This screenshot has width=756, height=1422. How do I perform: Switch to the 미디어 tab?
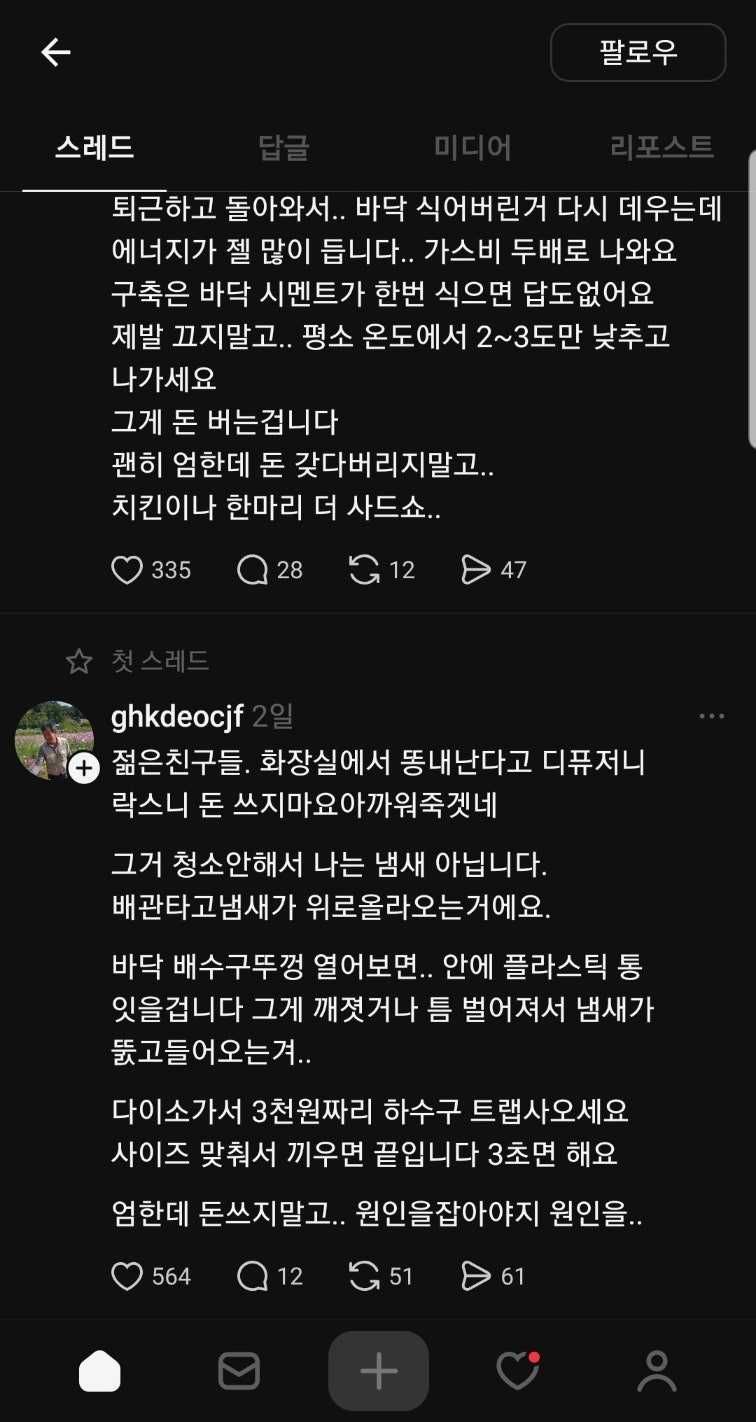pyautogui.click(x=472, y=148)
